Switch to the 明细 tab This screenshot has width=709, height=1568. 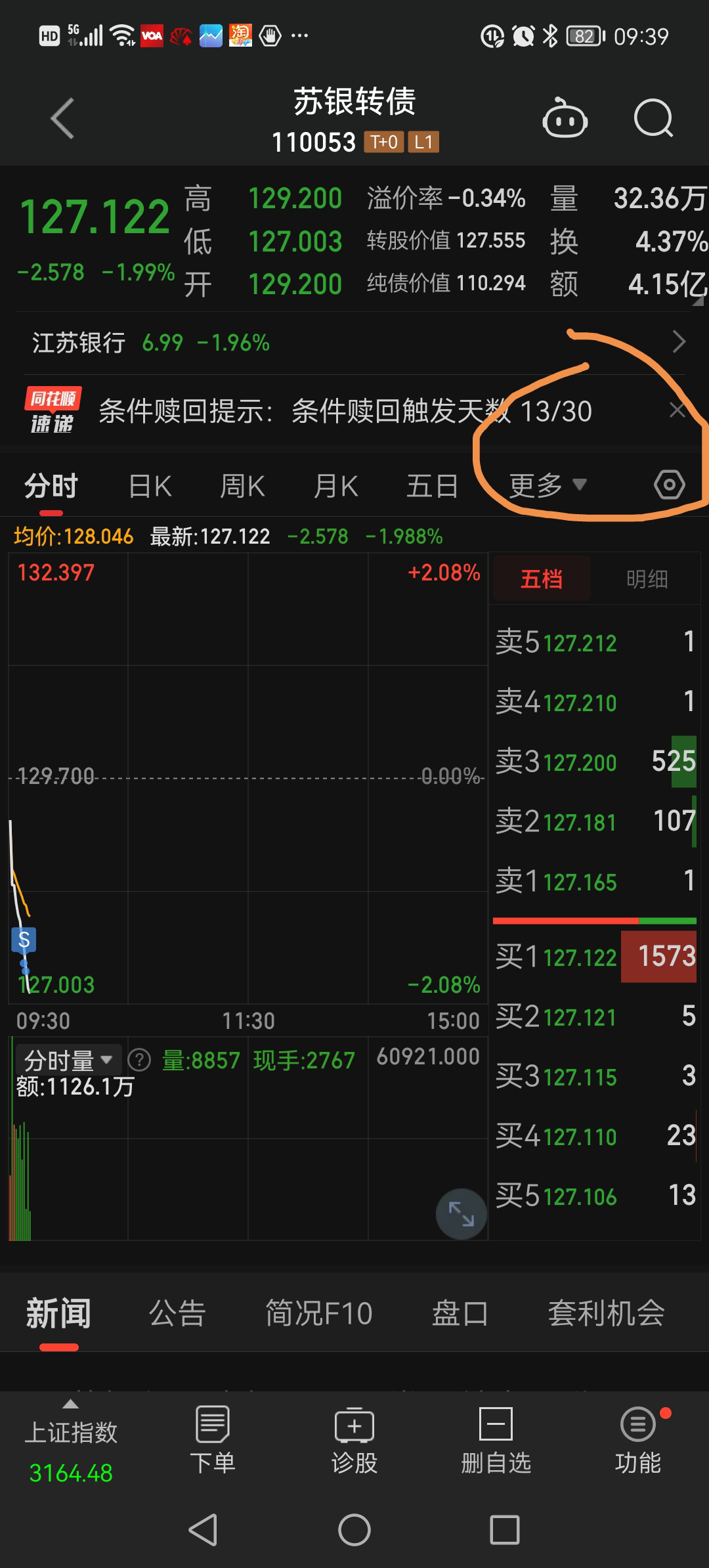(x=647, y=579)
